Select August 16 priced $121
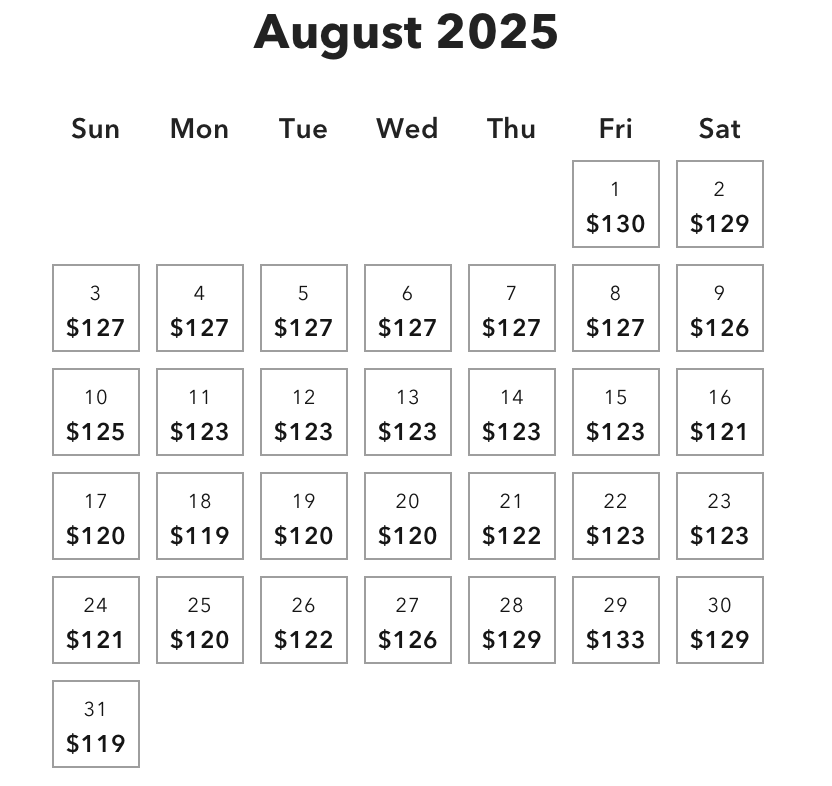This screenshot has width=832, height=786. tap(719, 412)
